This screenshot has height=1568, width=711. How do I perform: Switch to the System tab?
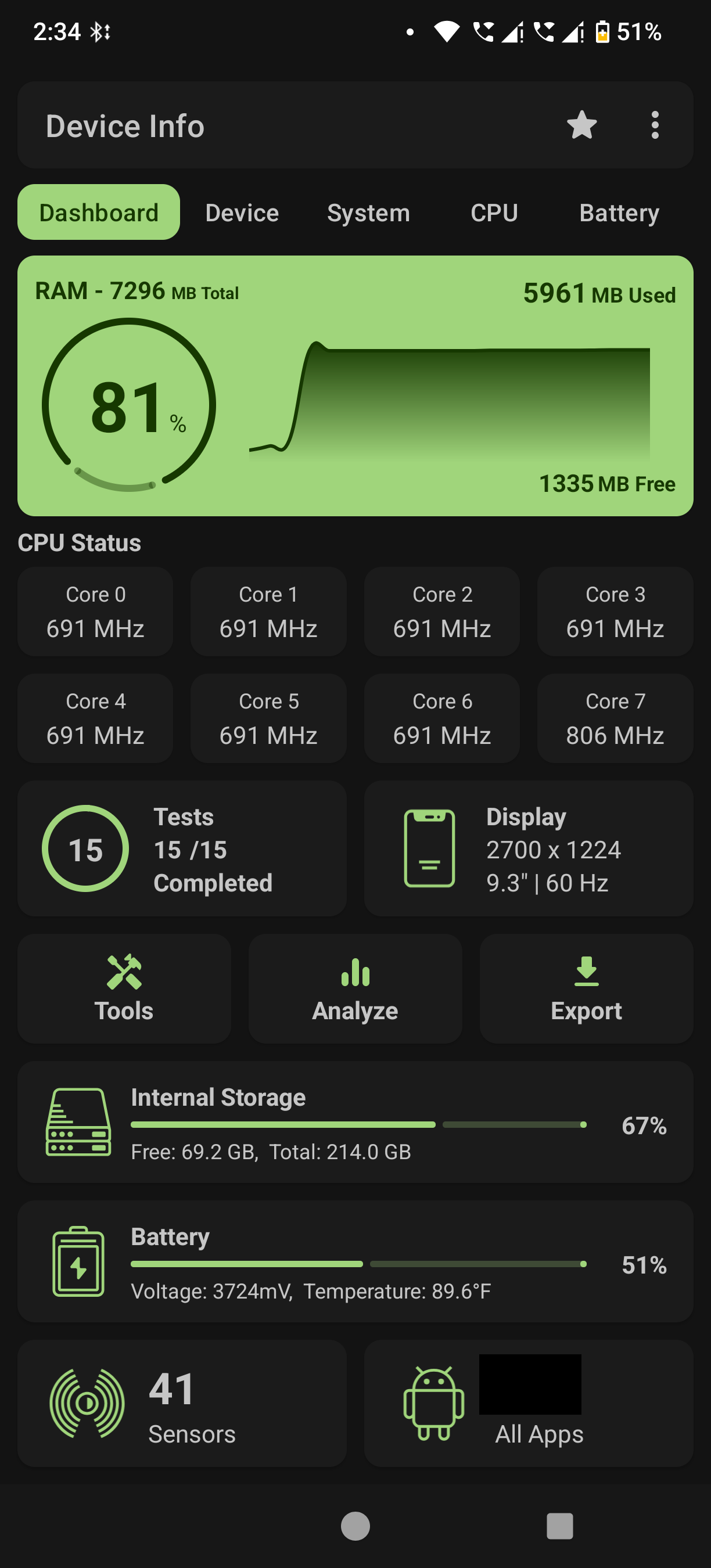[x=368, y=213]
